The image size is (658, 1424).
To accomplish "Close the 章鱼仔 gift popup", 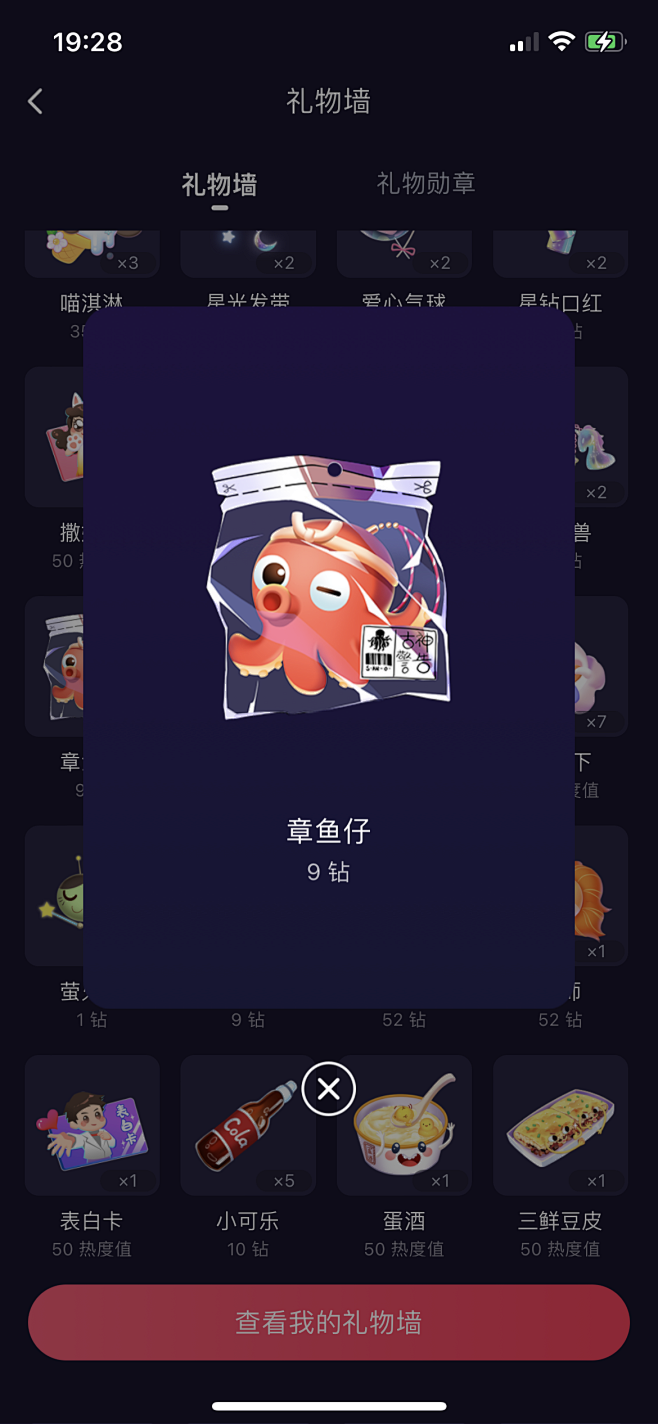I will 329,1089.
